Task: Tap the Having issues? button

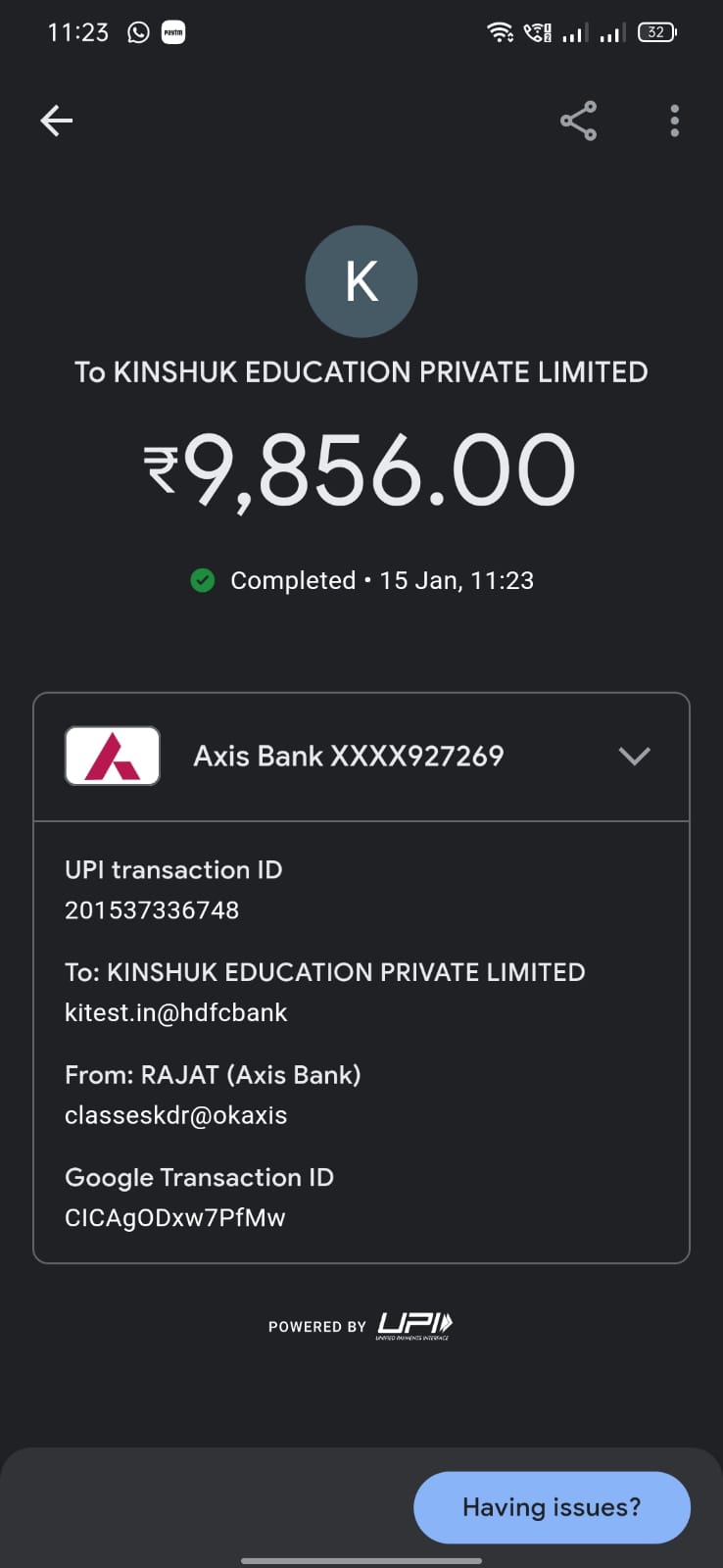Action: tap(552, 1506)
